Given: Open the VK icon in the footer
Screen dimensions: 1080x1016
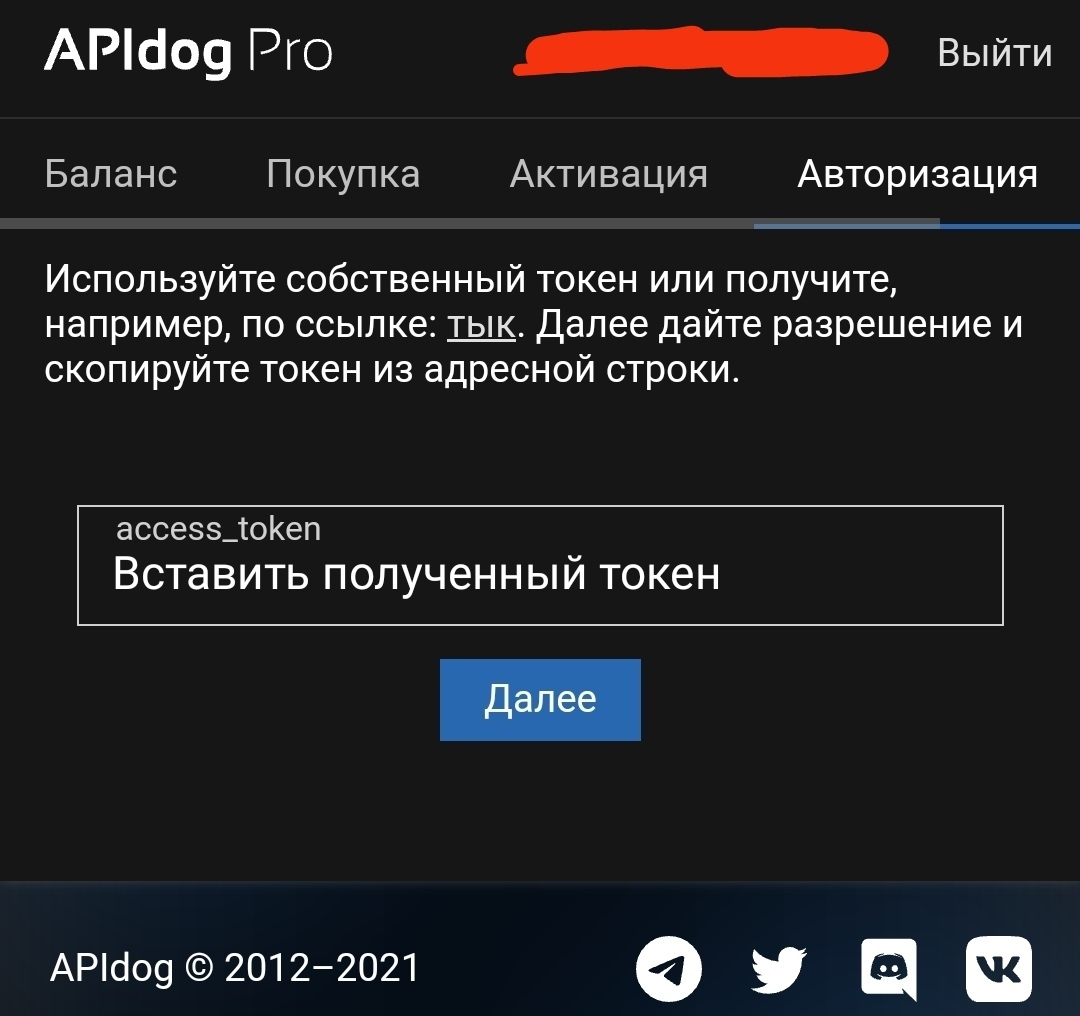Looking at the screenshot, I should click(998, 968).
